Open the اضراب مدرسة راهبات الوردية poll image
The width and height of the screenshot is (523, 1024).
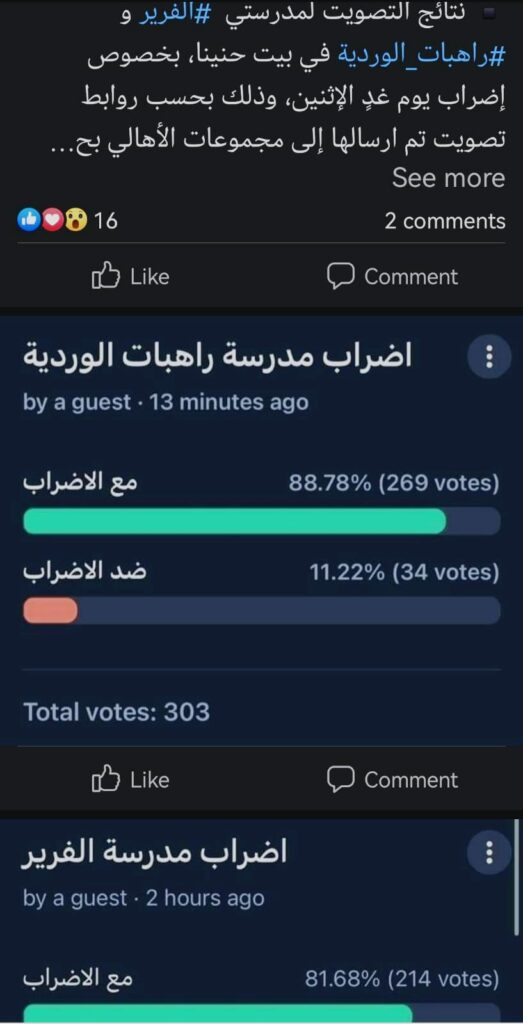click(261, 531)
